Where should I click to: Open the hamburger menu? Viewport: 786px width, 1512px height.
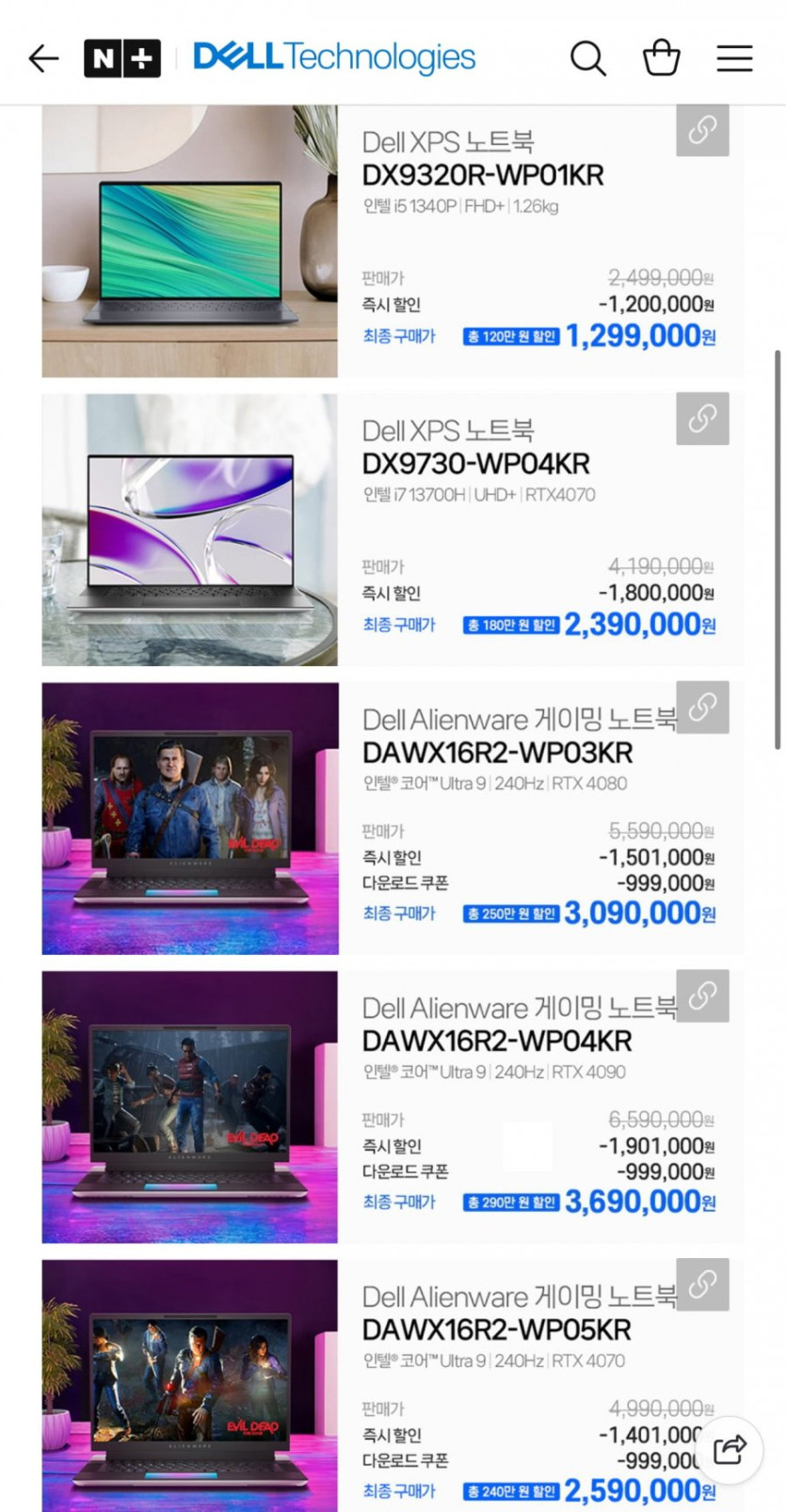(x=734, y=58)
